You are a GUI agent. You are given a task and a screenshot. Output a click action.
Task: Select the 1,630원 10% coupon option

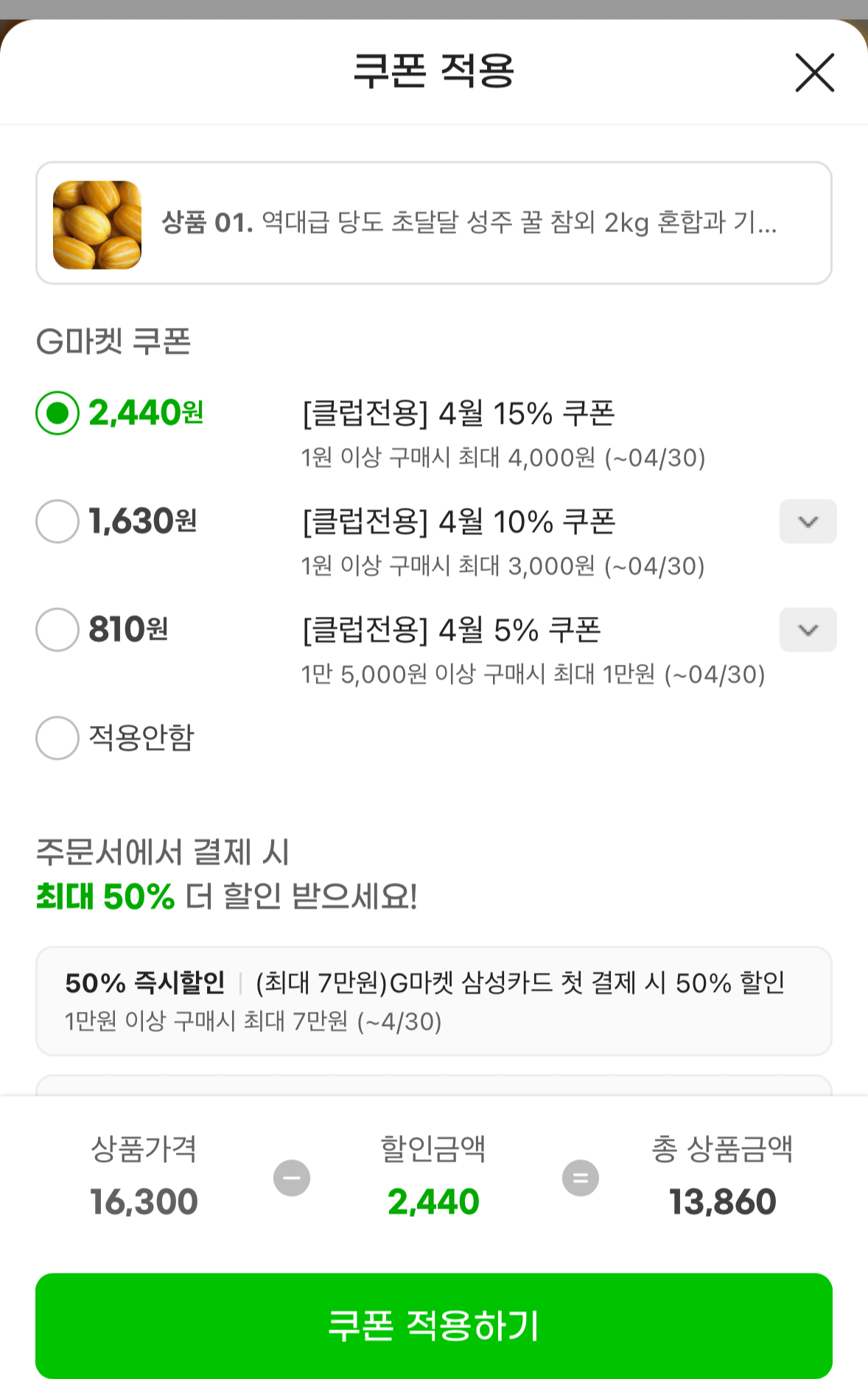[x=57, y=522]
